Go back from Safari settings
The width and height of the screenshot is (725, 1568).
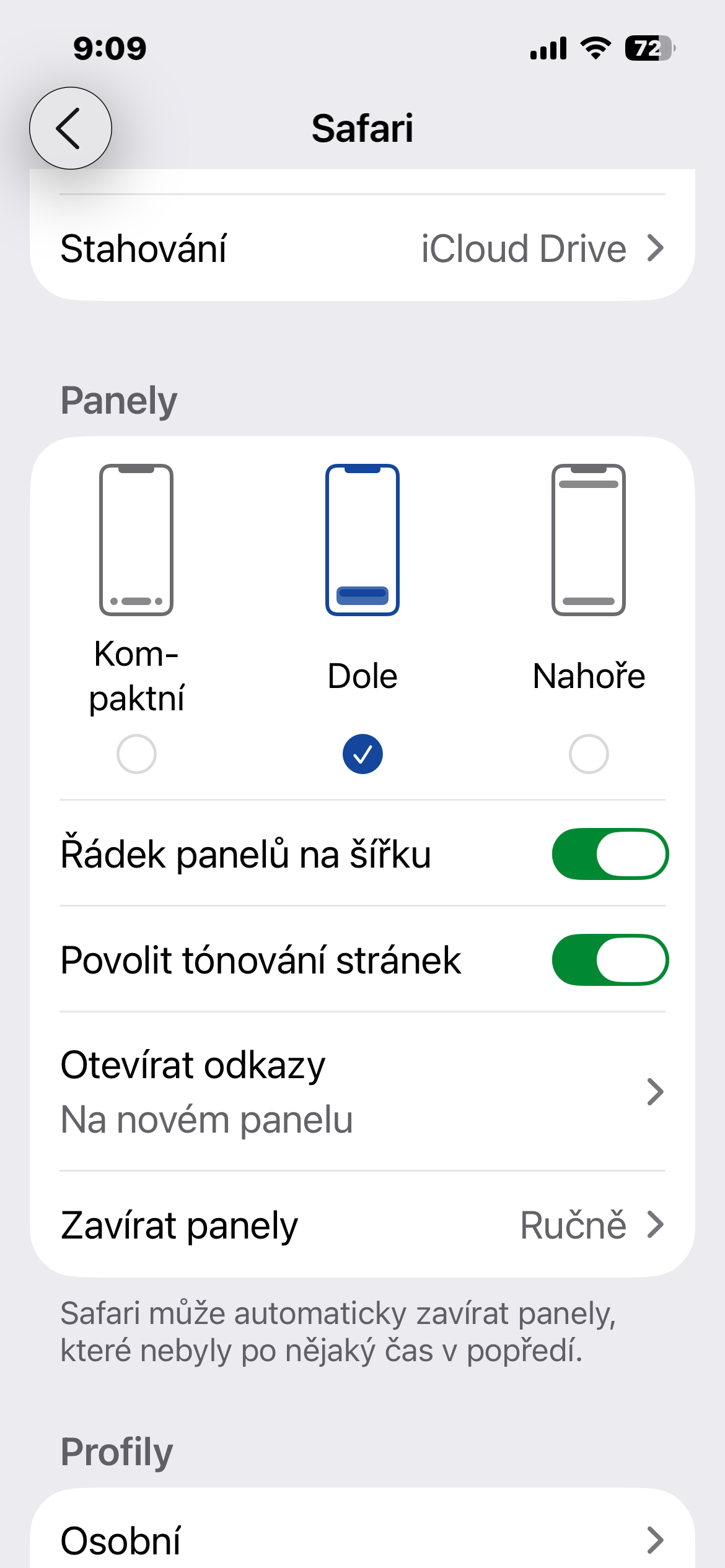point(71,128)
